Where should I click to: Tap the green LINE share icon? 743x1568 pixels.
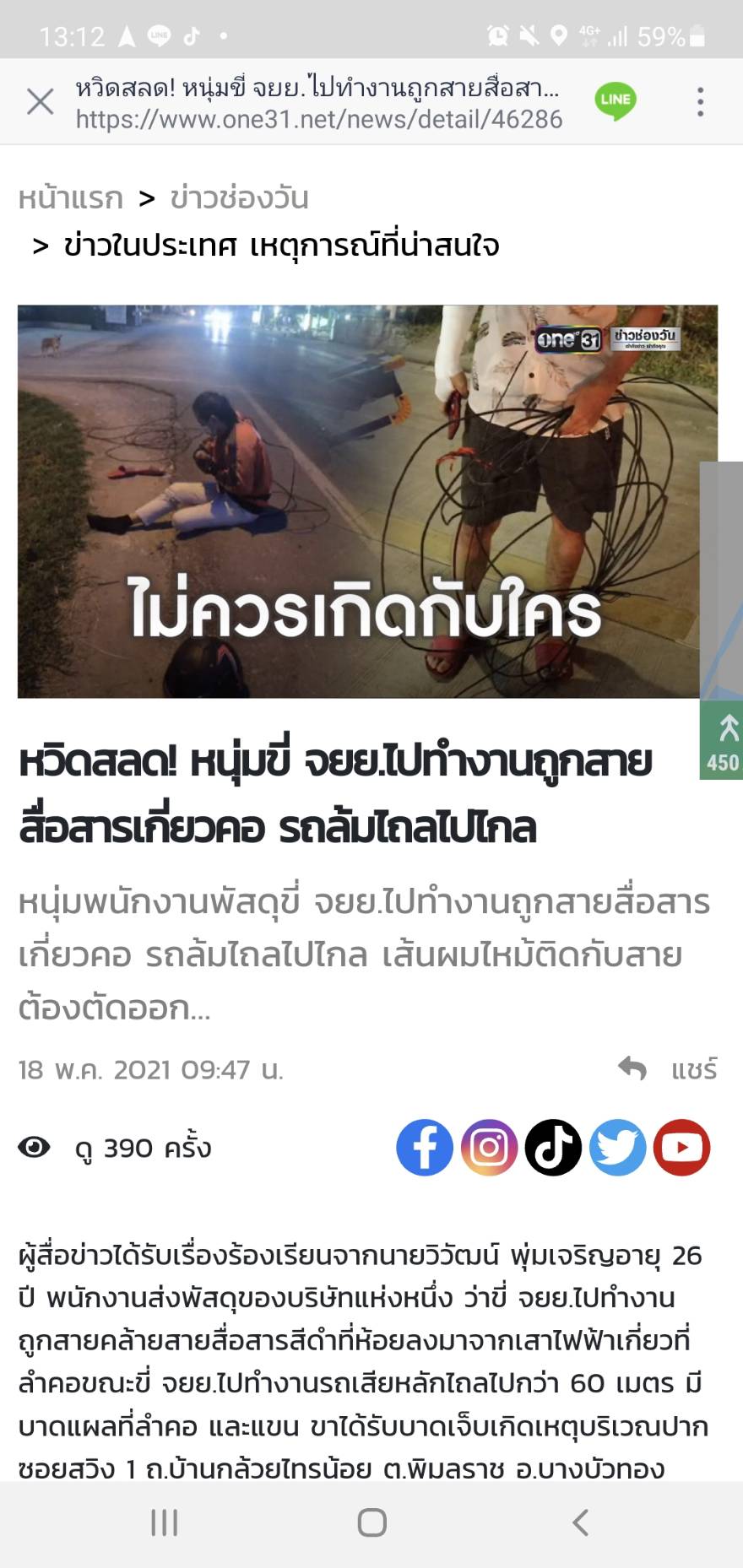point(615,101)
